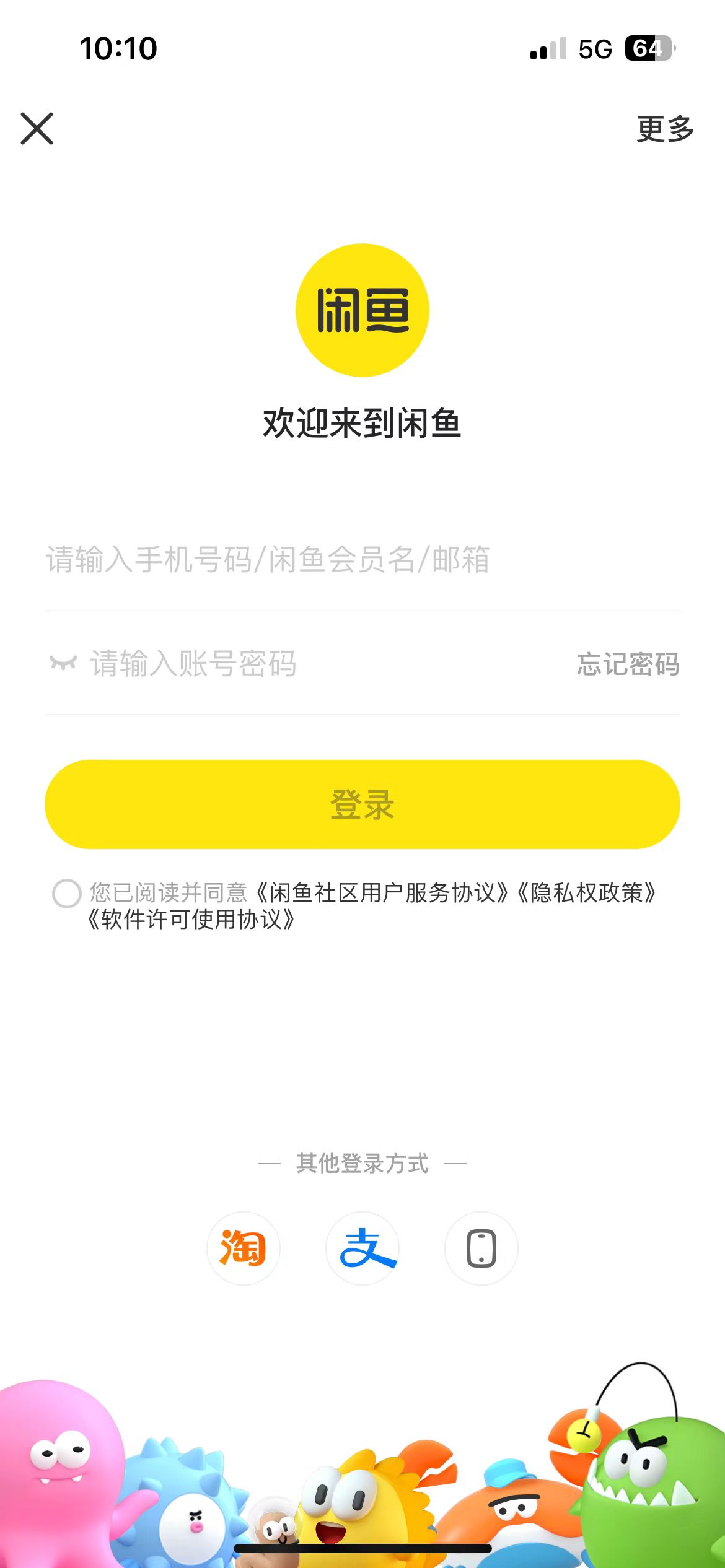Check the agreement consent circle
Screen dimensions: 725x1568
tap(67, 893)
